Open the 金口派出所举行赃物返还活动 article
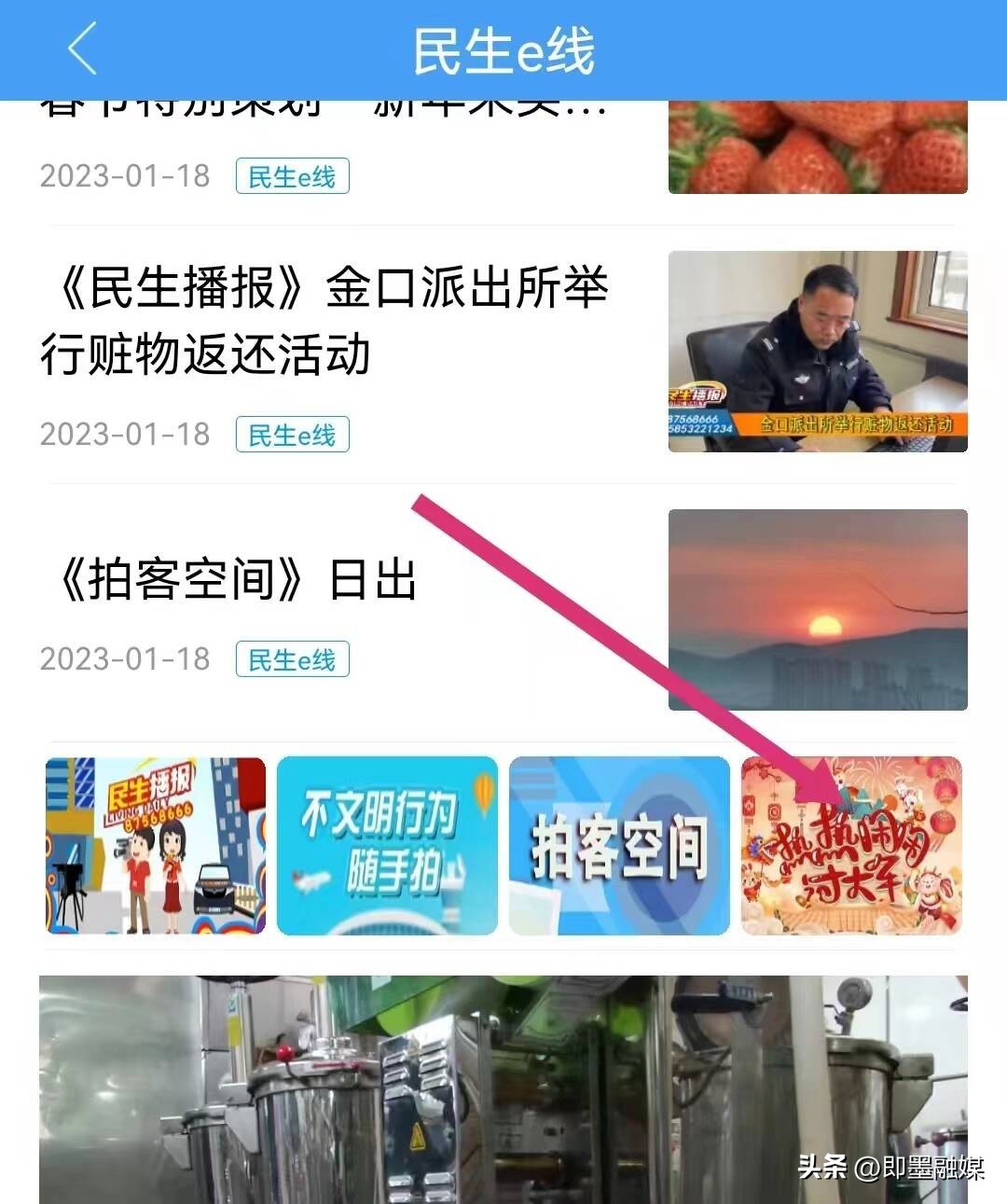This screenshot has width=1007, height=1204. pos(324,320)
